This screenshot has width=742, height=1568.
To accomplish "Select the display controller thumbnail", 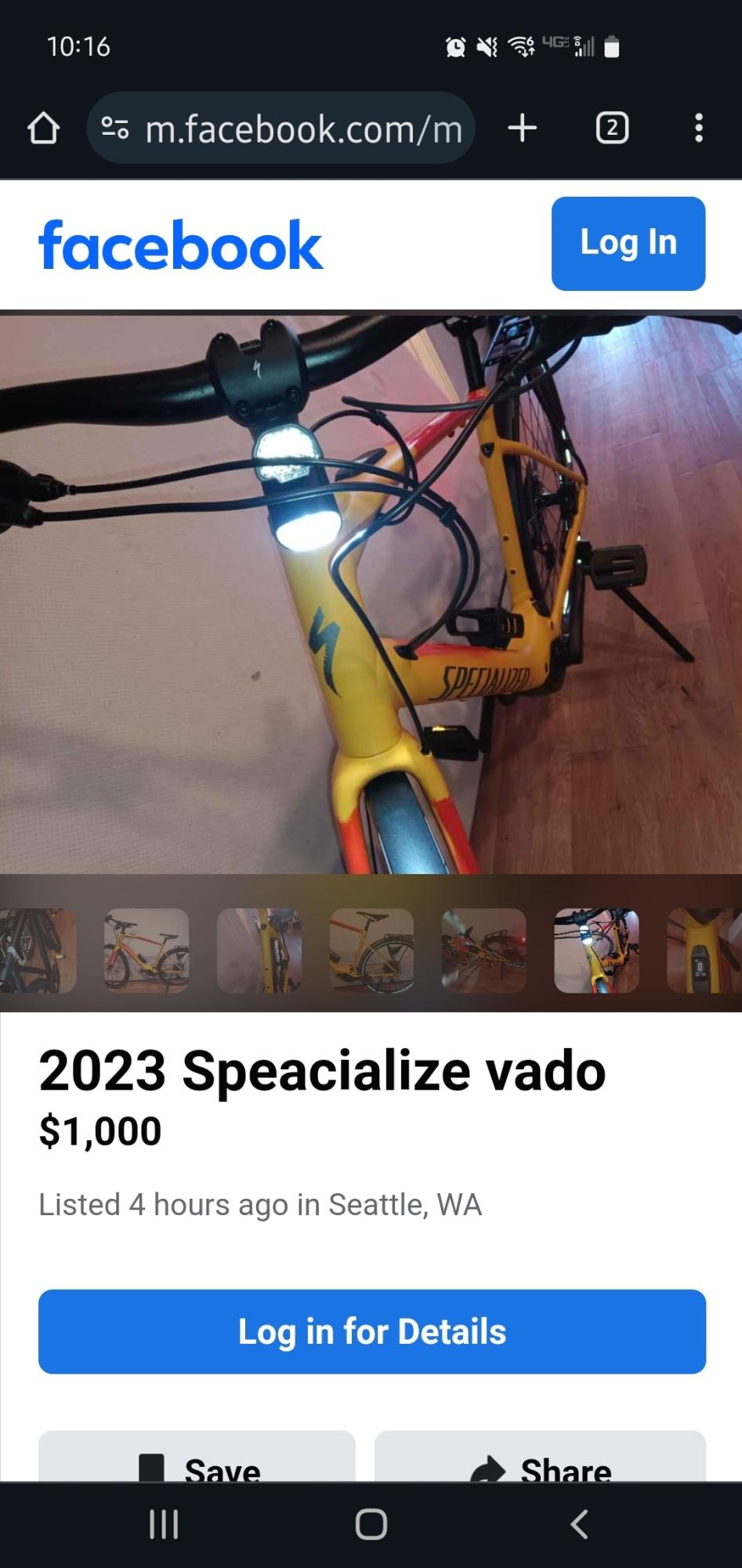I will [703, 950].
